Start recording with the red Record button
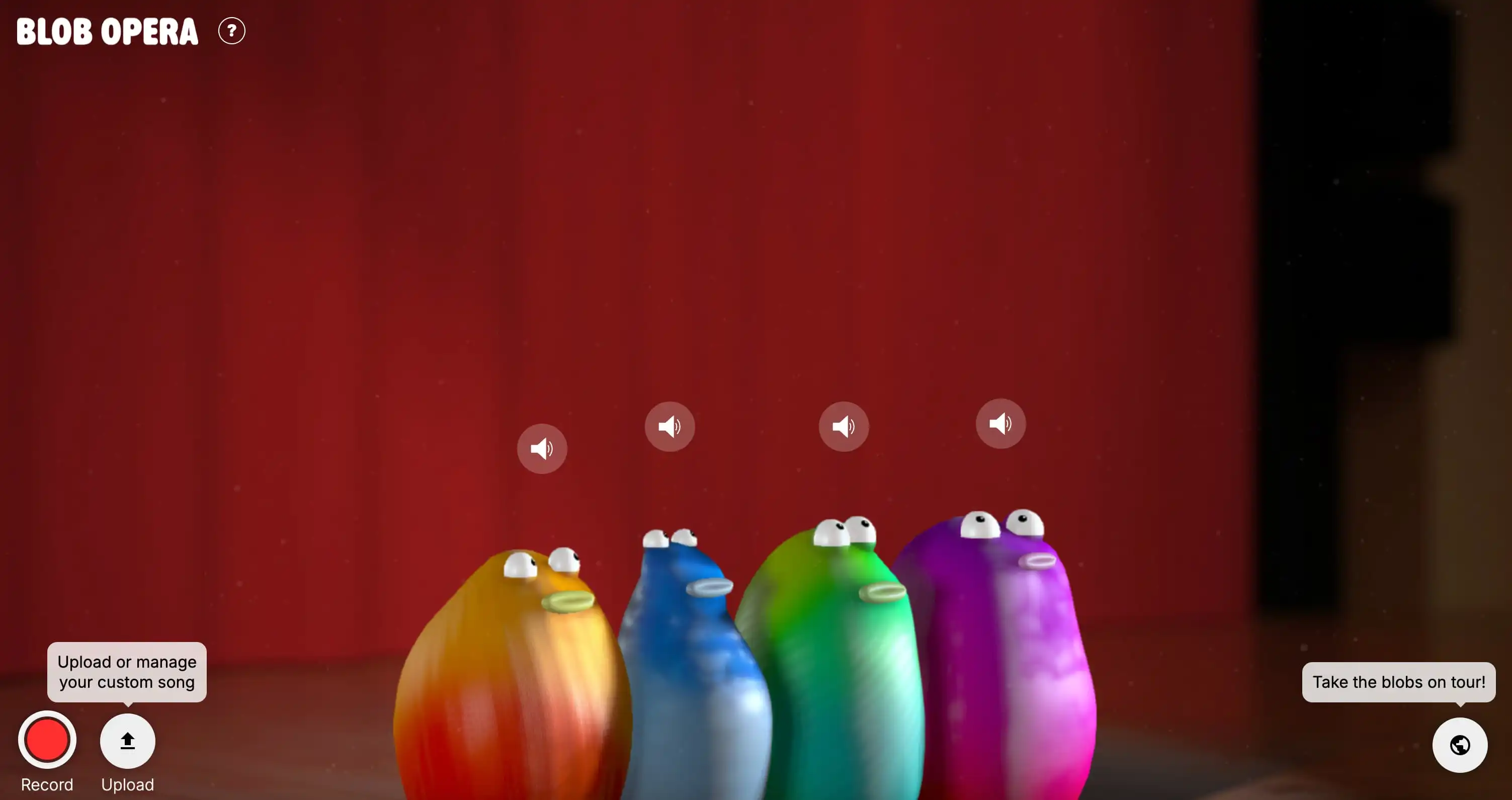Screen dimensions: 1512x800 pyautogui.click(x=47, y=740)
